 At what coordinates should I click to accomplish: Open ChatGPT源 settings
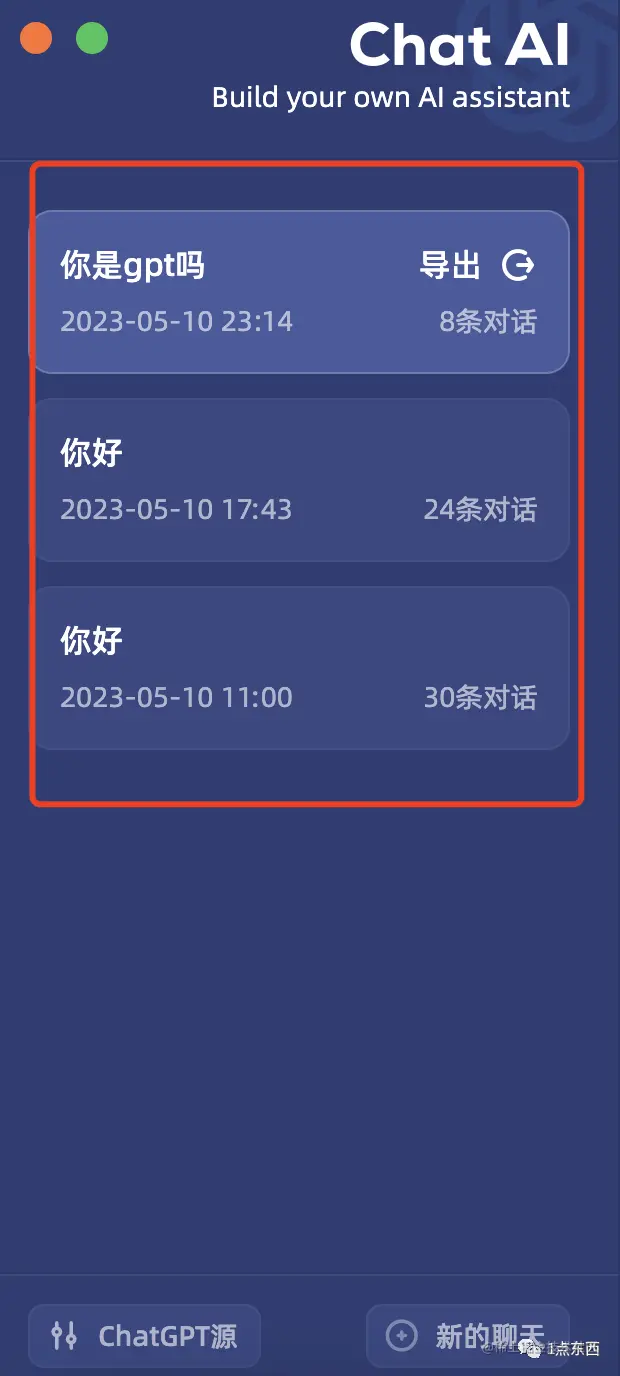pos(144,1335)
